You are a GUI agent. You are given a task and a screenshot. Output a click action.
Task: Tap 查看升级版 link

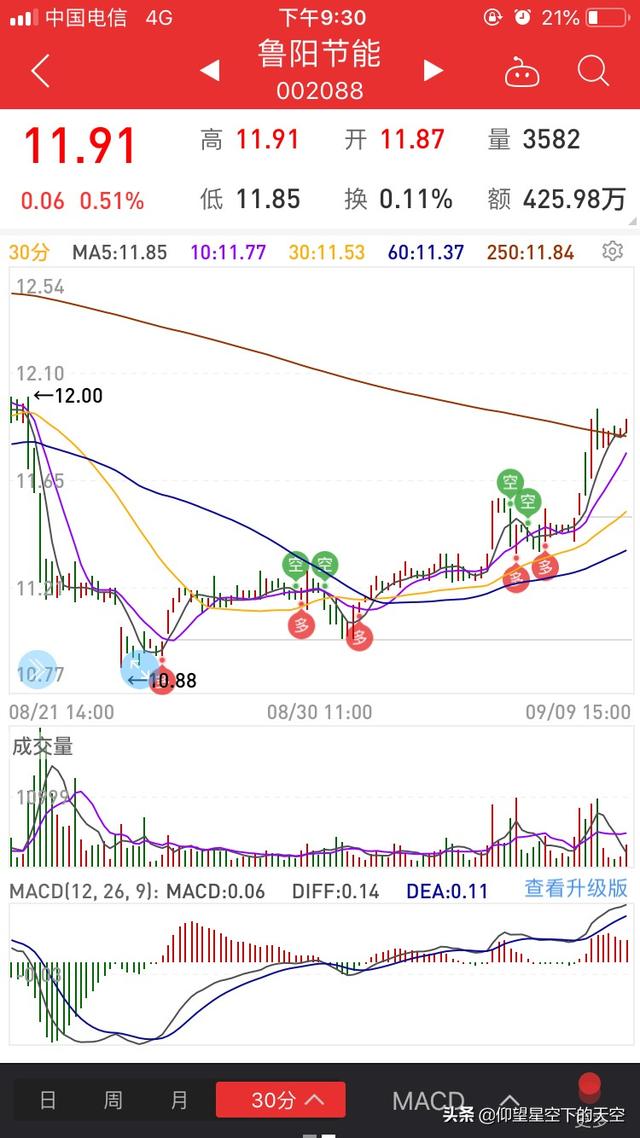click(576, 888)
